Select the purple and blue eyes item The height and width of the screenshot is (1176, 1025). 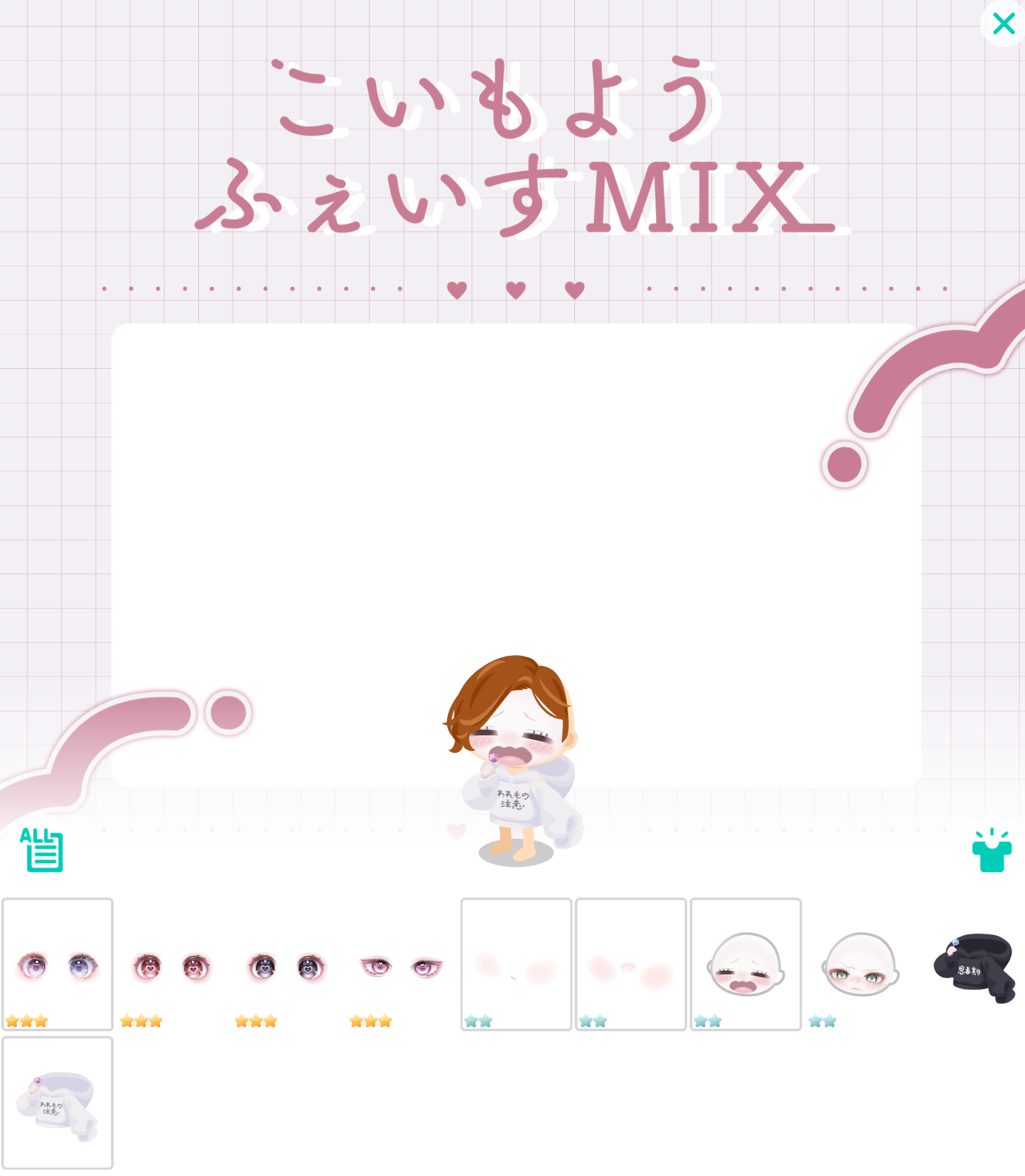click(57, 964)
